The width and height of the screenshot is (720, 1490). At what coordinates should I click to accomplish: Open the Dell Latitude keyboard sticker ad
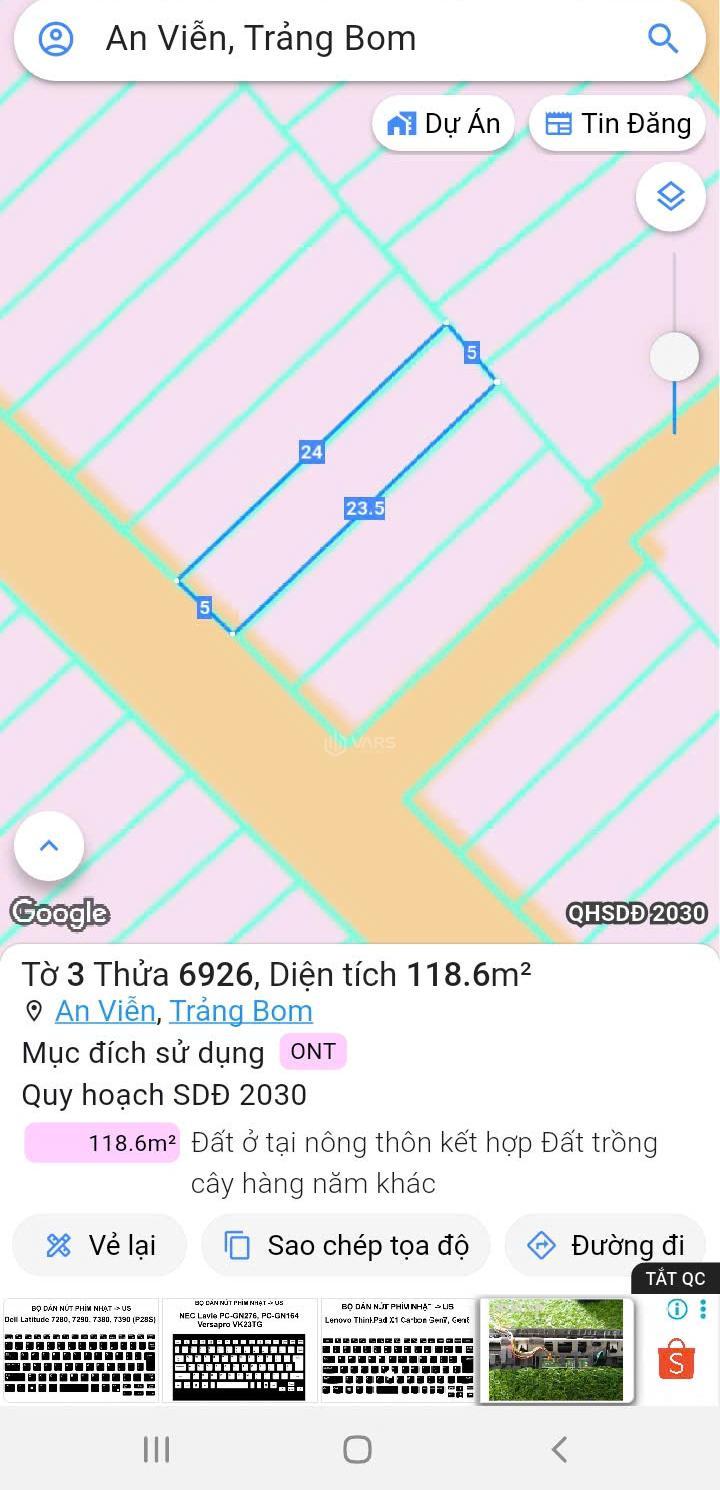click(x=80, y=1350)
